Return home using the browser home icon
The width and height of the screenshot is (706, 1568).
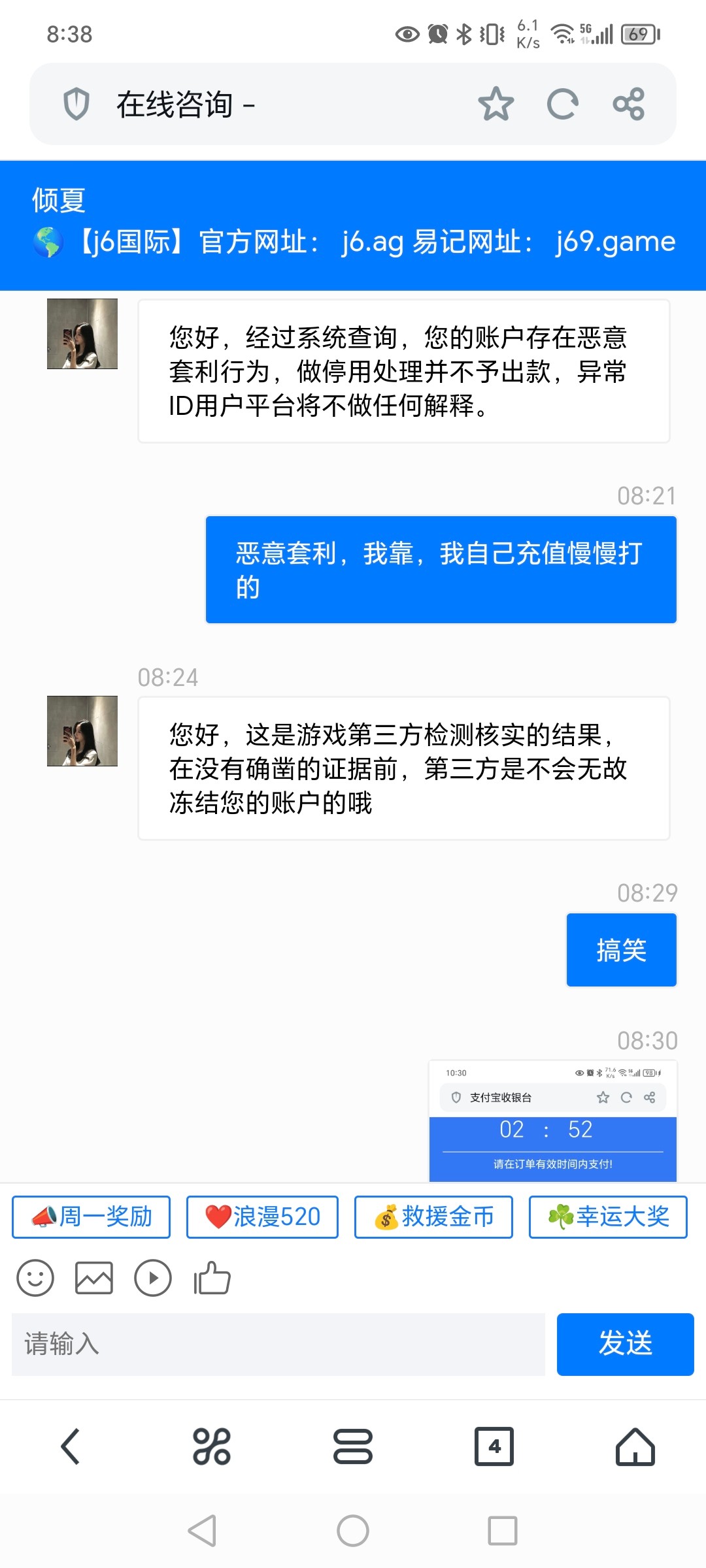635,1446
